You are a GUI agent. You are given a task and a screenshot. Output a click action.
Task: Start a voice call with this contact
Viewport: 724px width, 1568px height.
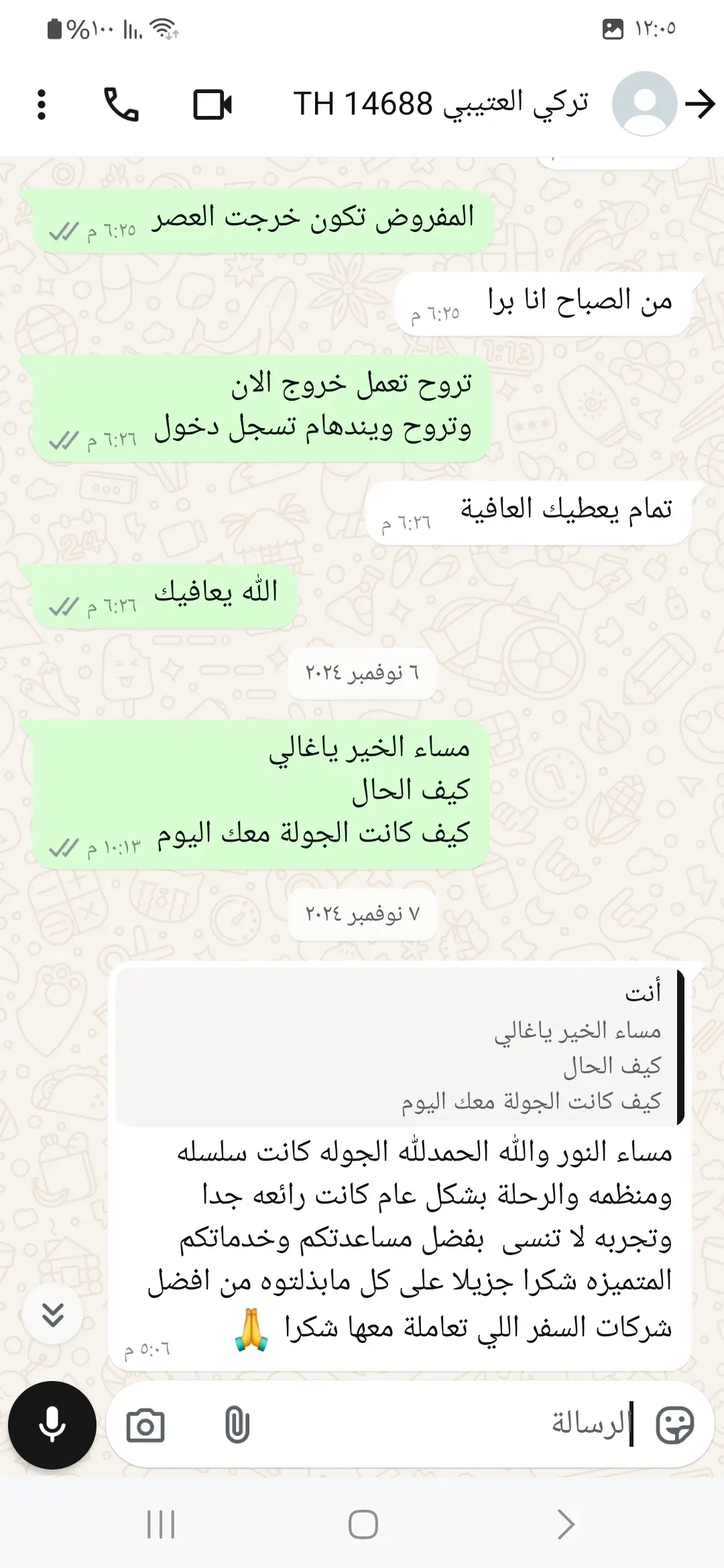click(121, 105)
